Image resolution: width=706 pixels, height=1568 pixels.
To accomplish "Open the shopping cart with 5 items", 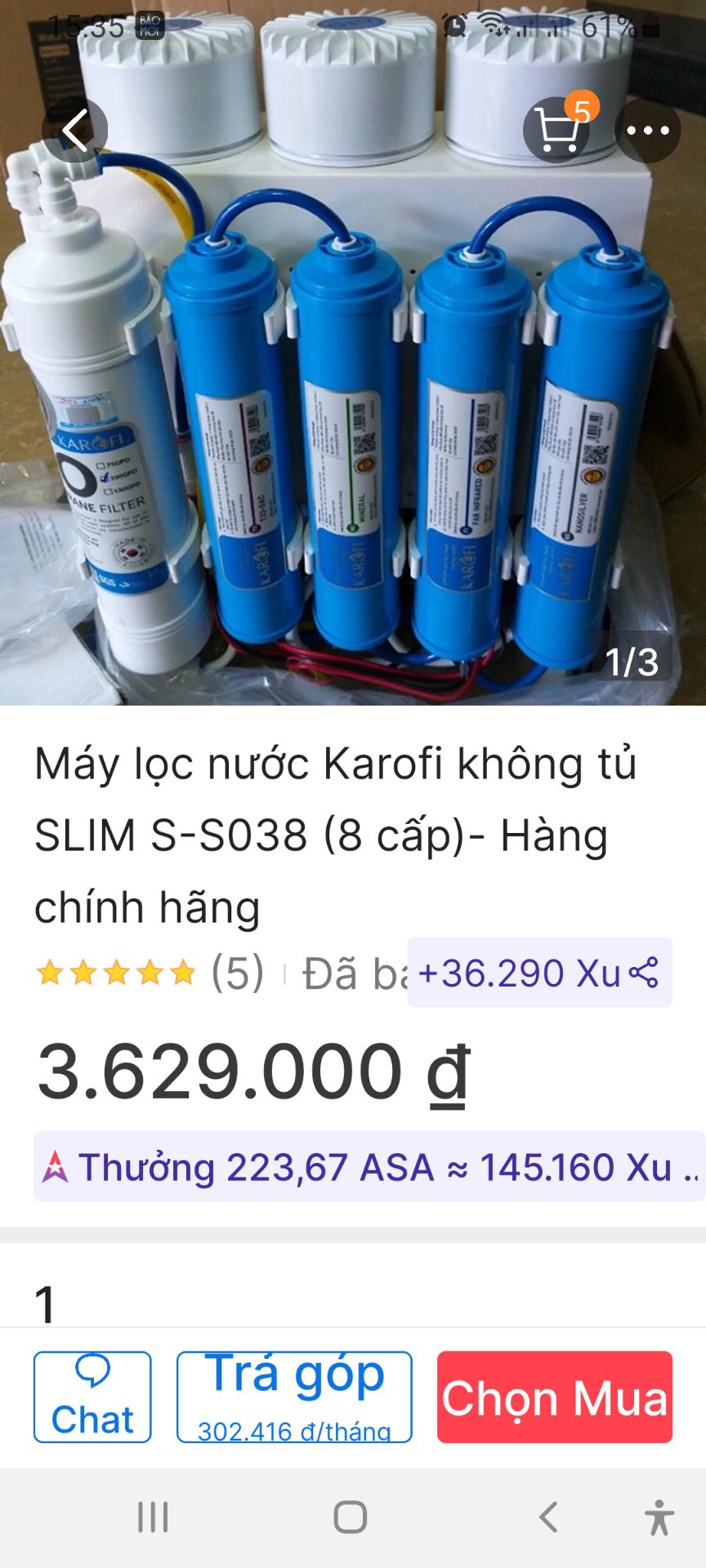I will tap(556, 128).
